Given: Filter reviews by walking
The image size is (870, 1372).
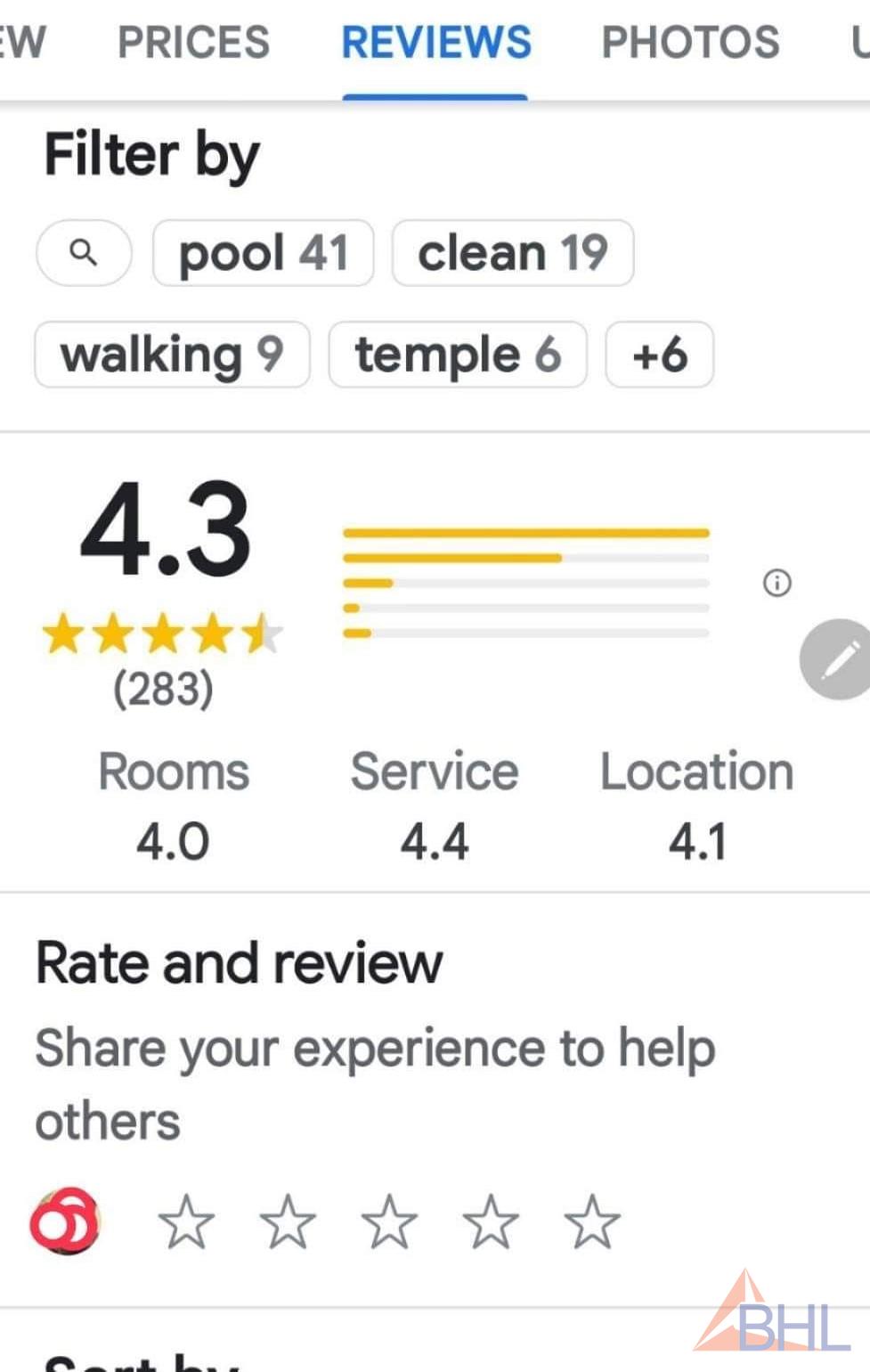Looking at the screenshot, I should pos(172,355).
